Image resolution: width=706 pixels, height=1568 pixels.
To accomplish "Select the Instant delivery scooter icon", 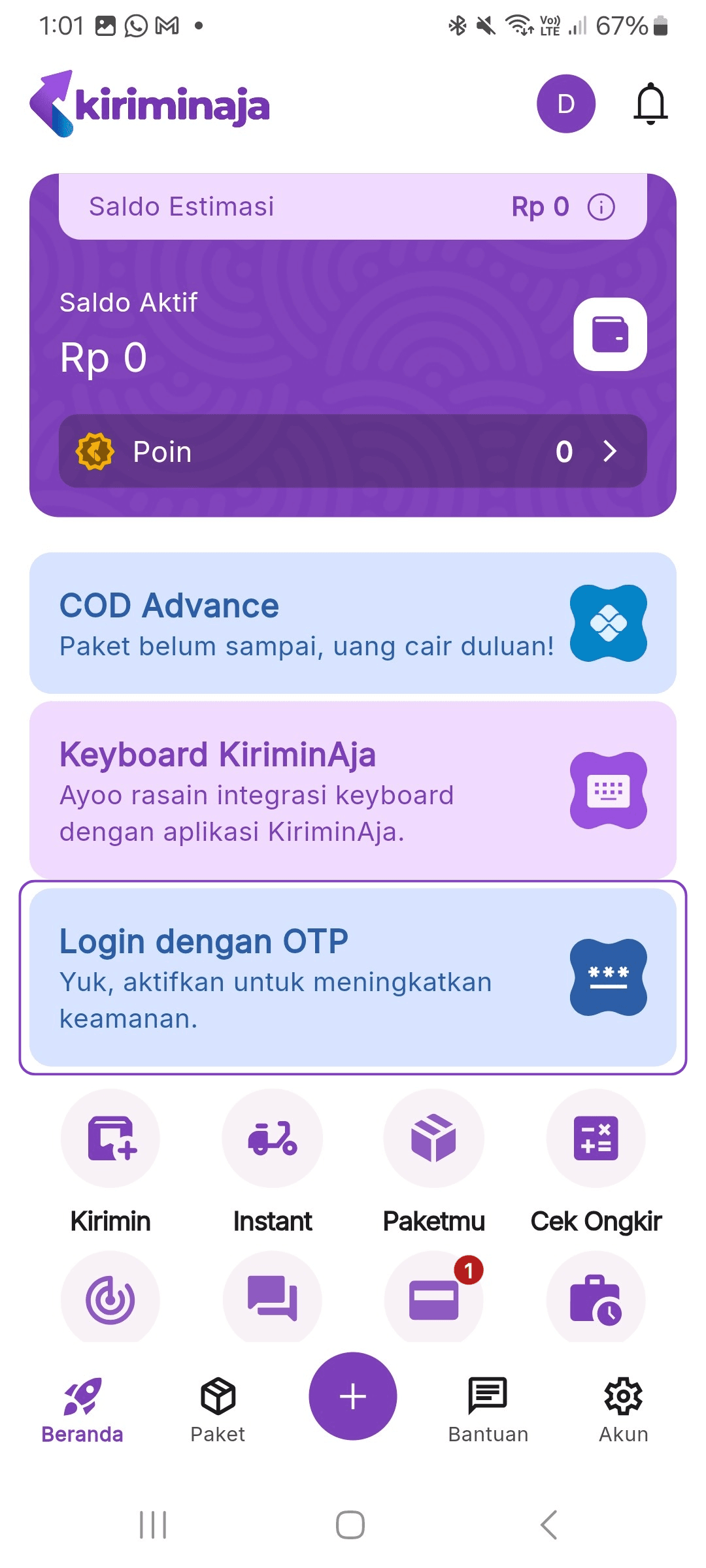I will (x=272, y=1138).
